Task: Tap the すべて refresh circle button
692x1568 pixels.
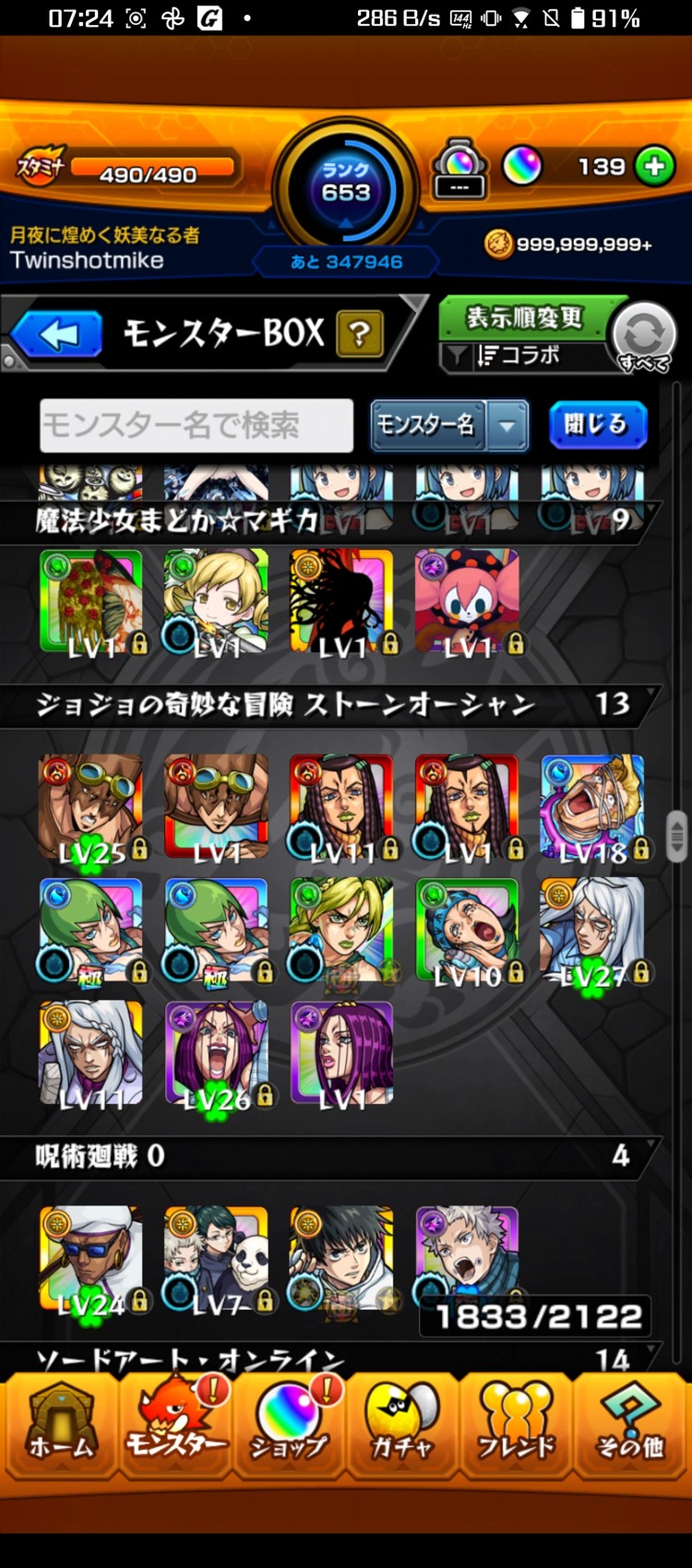Action: click(643, 334)
